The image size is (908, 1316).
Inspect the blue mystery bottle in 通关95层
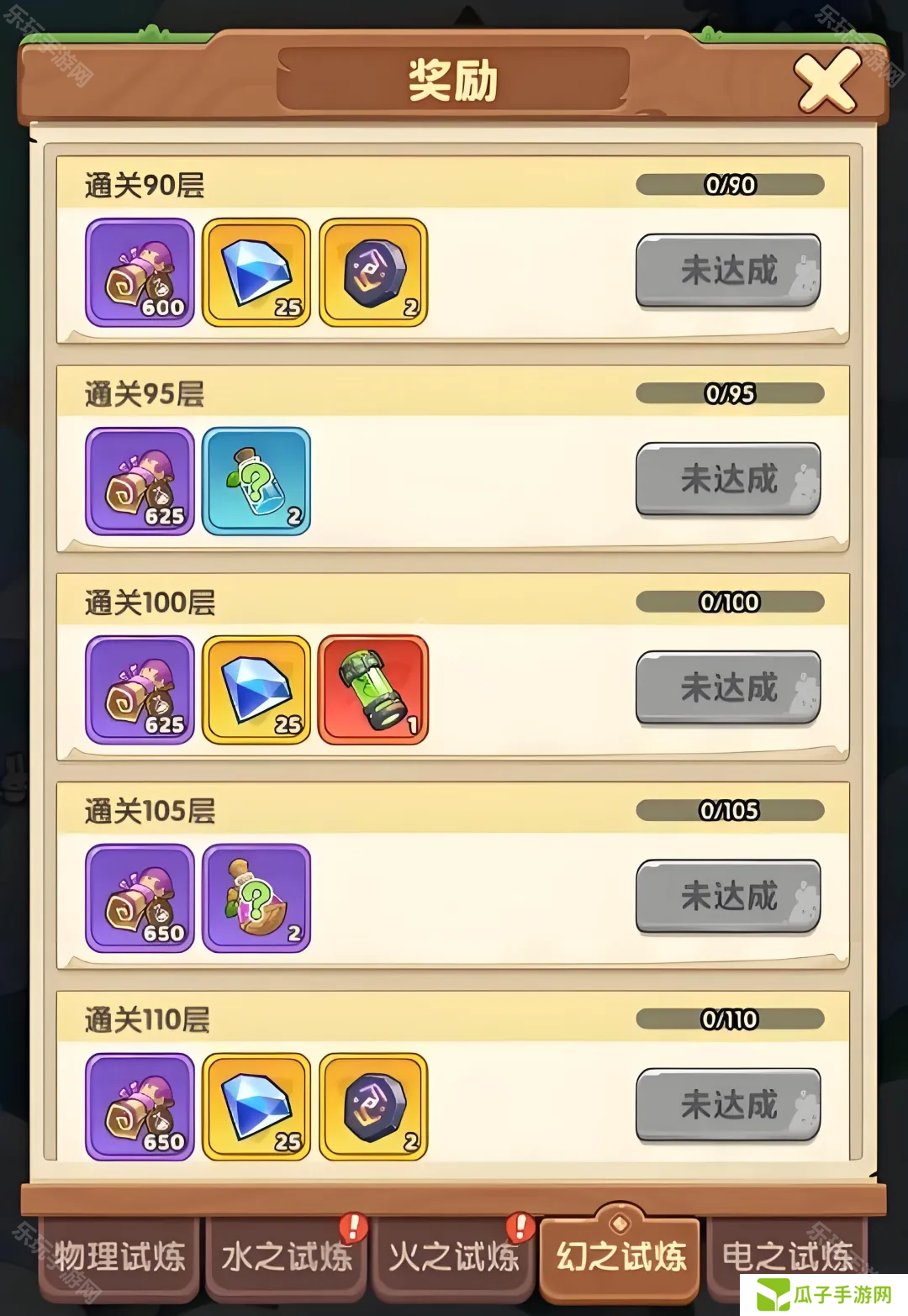pos(256,482)
